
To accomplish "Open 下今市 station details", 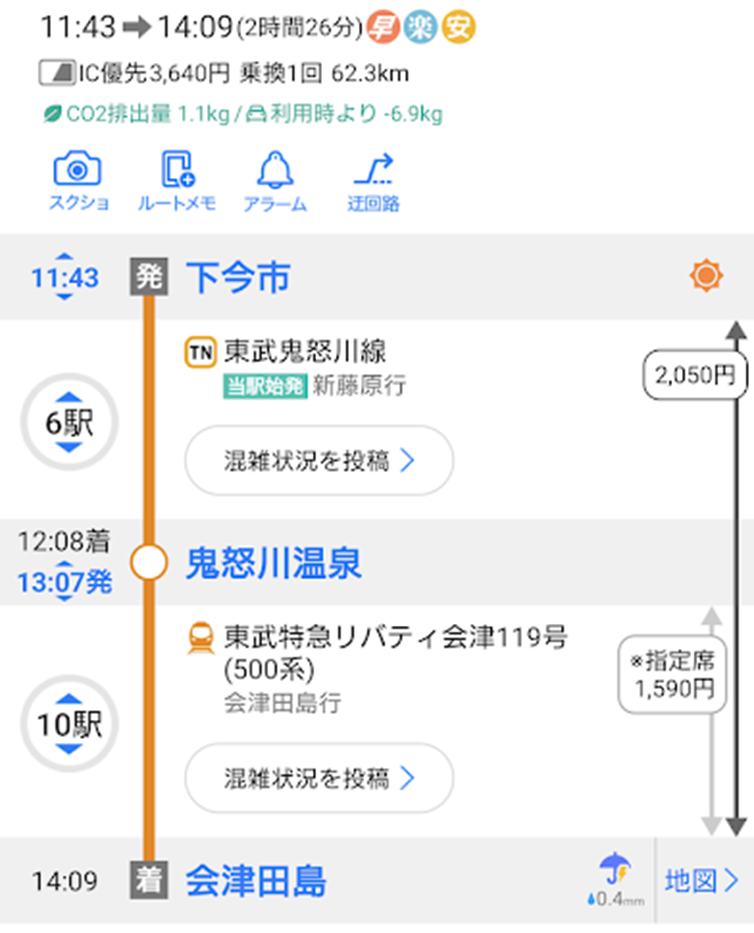I will click(238, 277).
